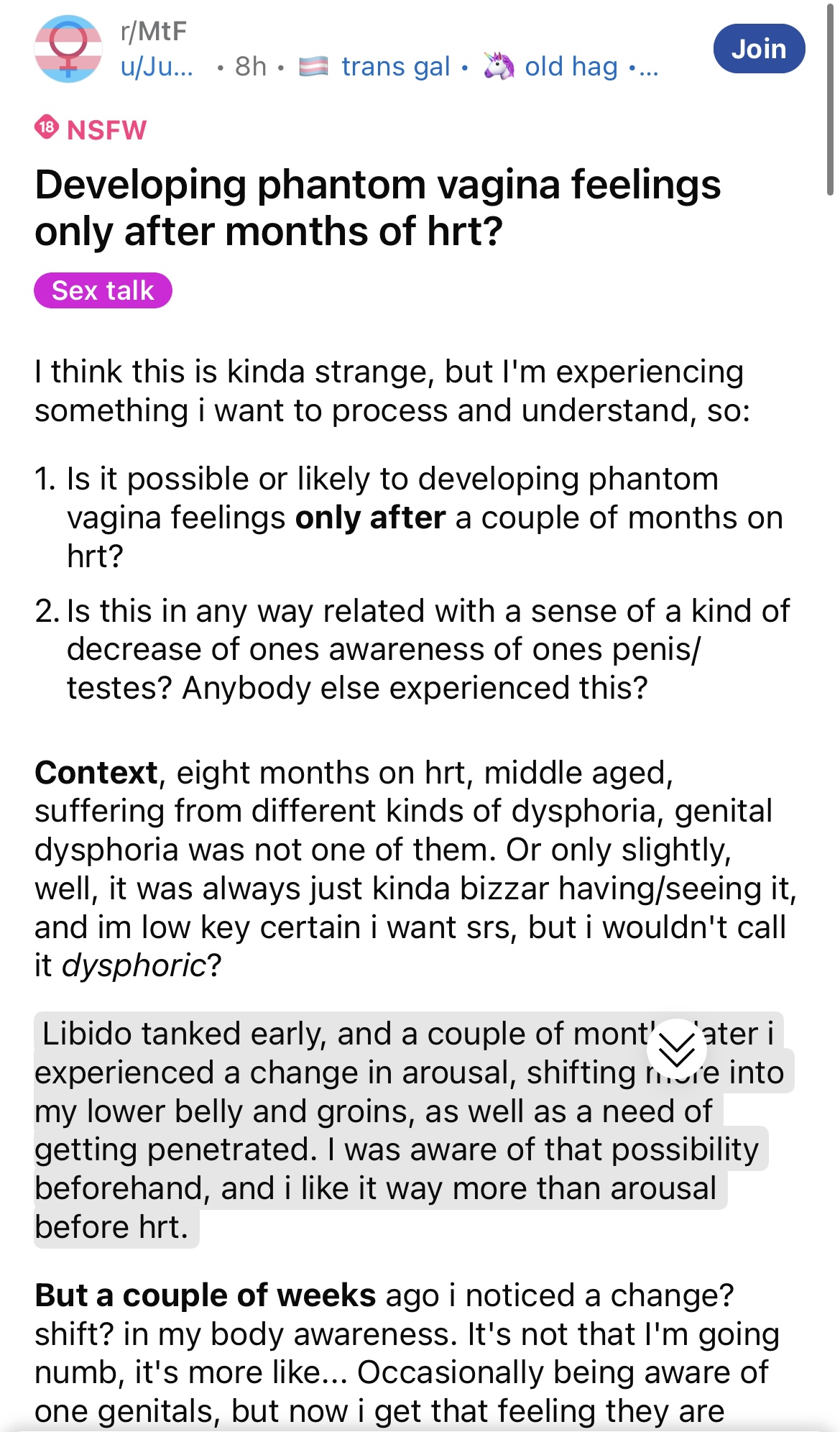Jump down with the double-chevron button

[x=676, y=1049]
